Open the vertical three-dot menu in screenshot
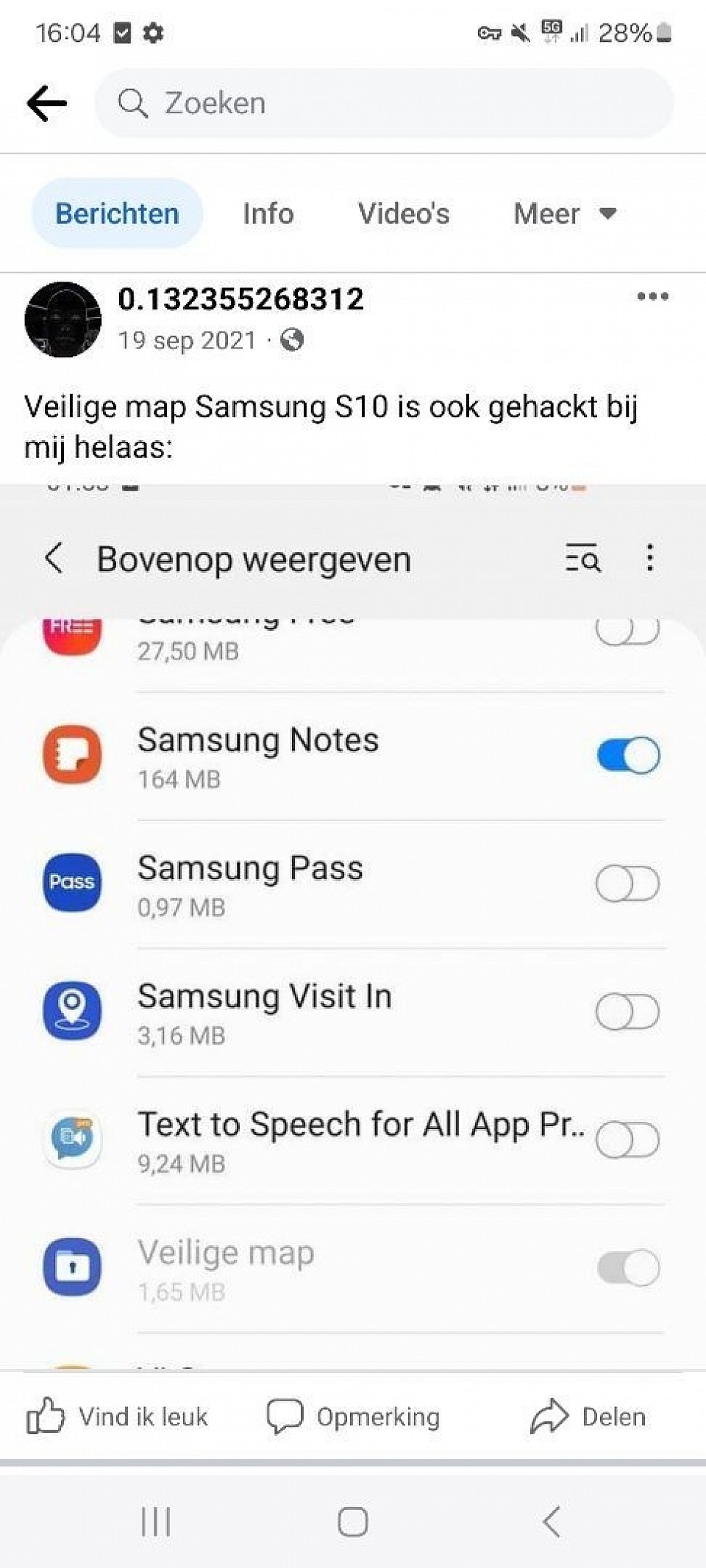Image resolution: width=706 pixels, height=1568 pixels. point(649,559)
